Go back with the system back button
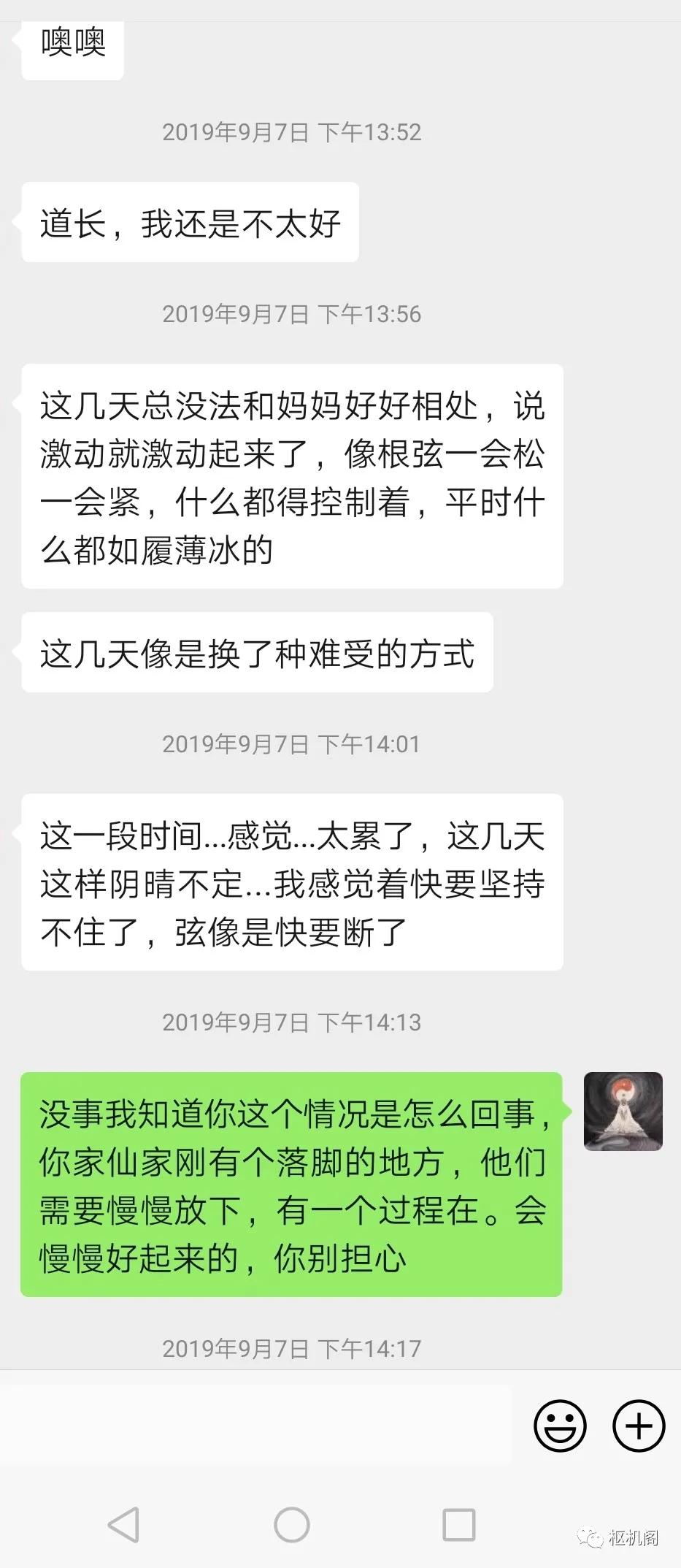 coord(124,1524)
